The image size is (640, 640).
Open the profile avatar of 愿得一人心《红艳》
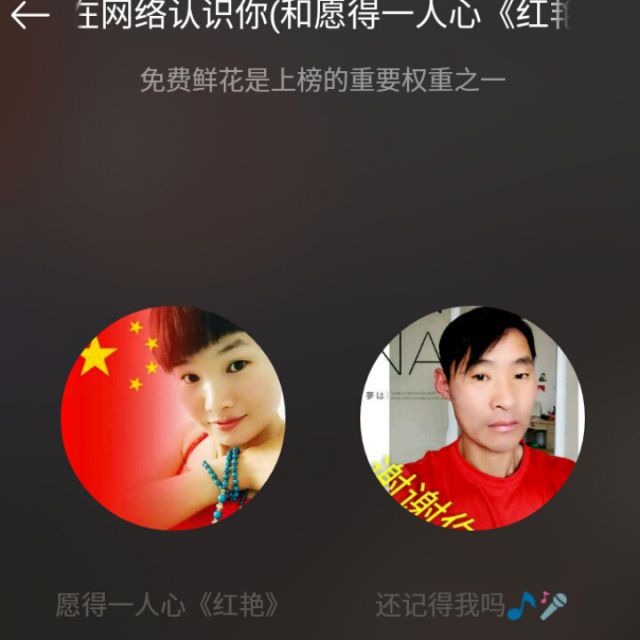click(173, 418)
